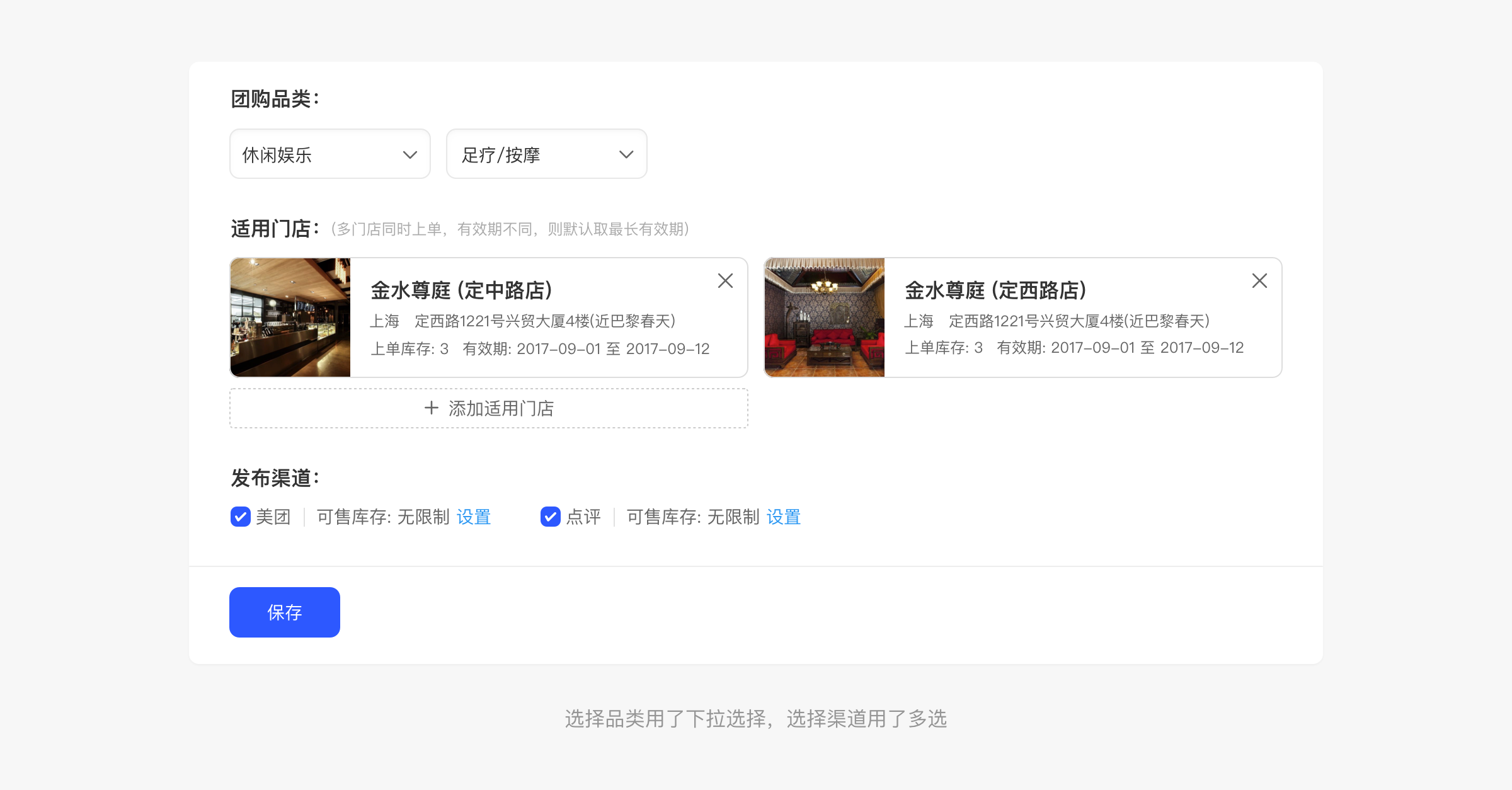Uncheck the 美团 channel checkbox
The height and width of the screenshot is (790, 1512).
(x=241, y=517)
